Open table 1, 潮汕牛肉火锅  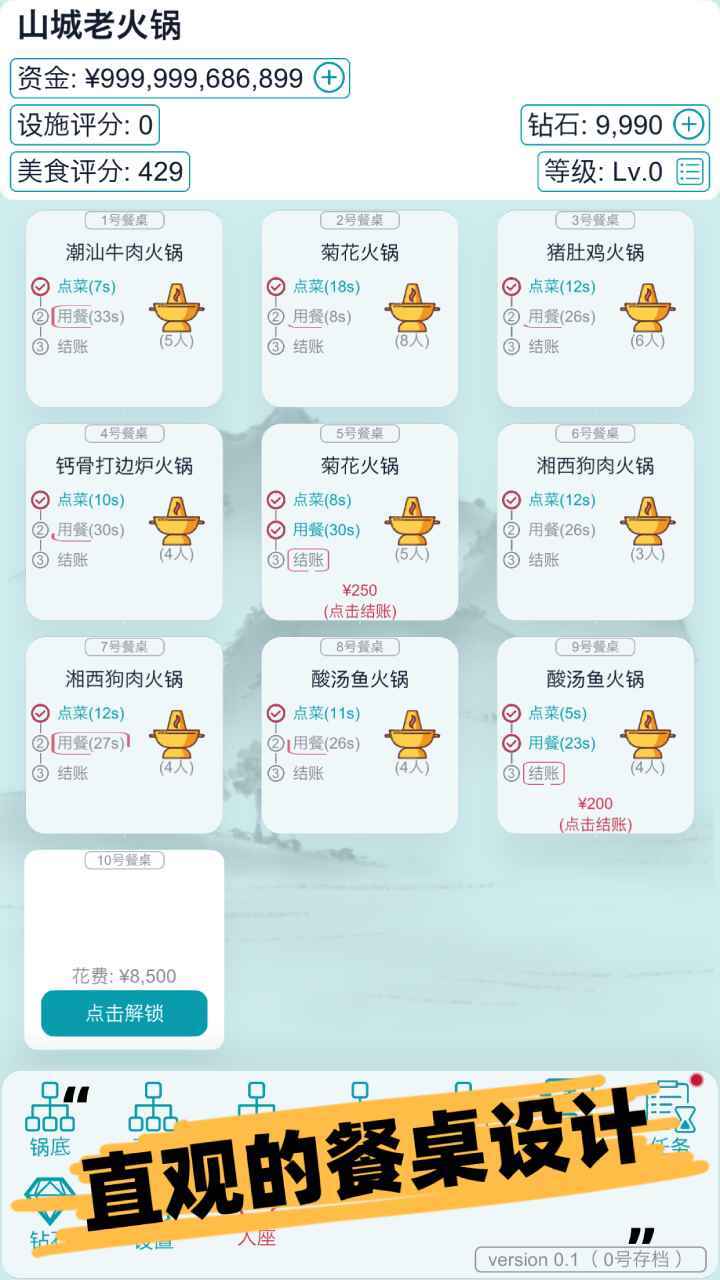[124, 308]
